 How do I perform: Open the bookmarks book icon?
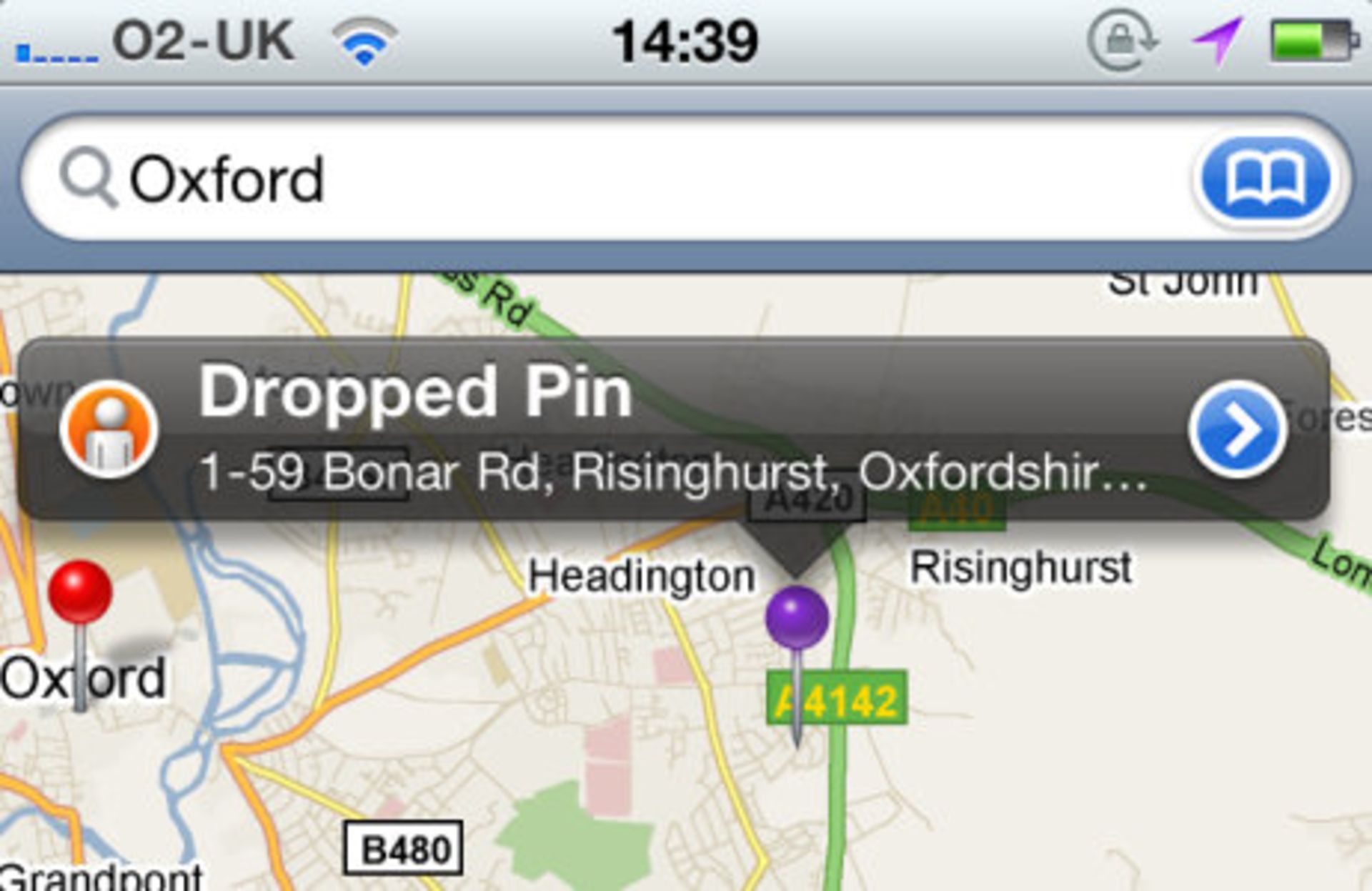[1265, 179]
